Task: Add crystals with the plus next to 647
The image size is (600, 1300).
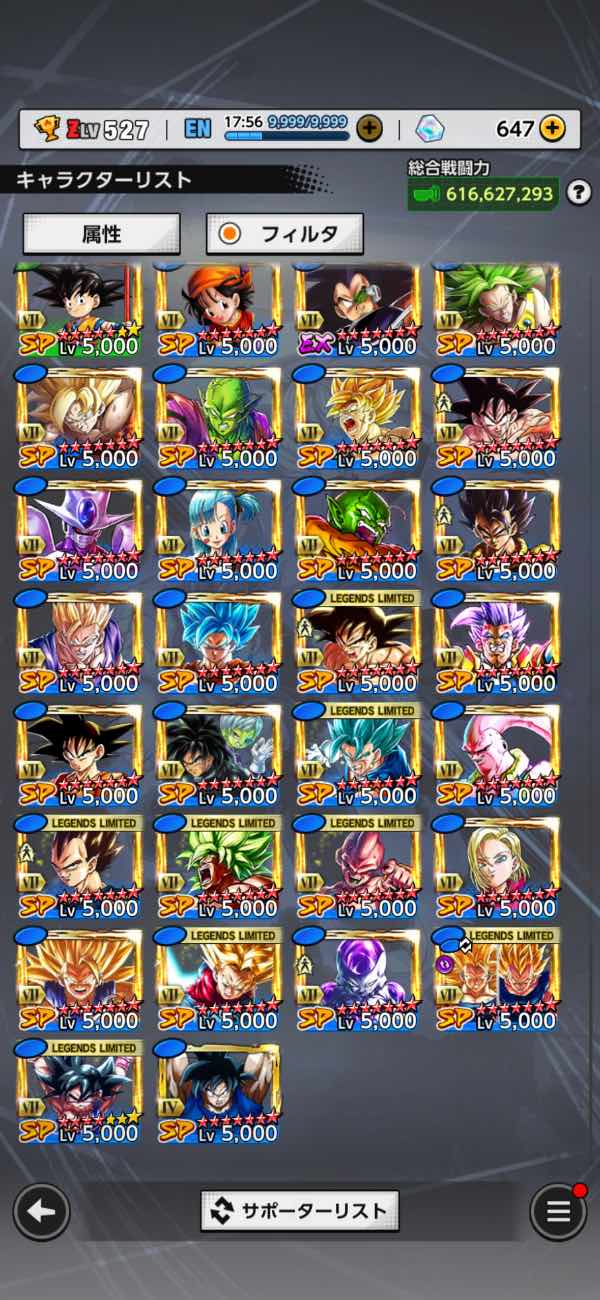Action: point(552,128)
